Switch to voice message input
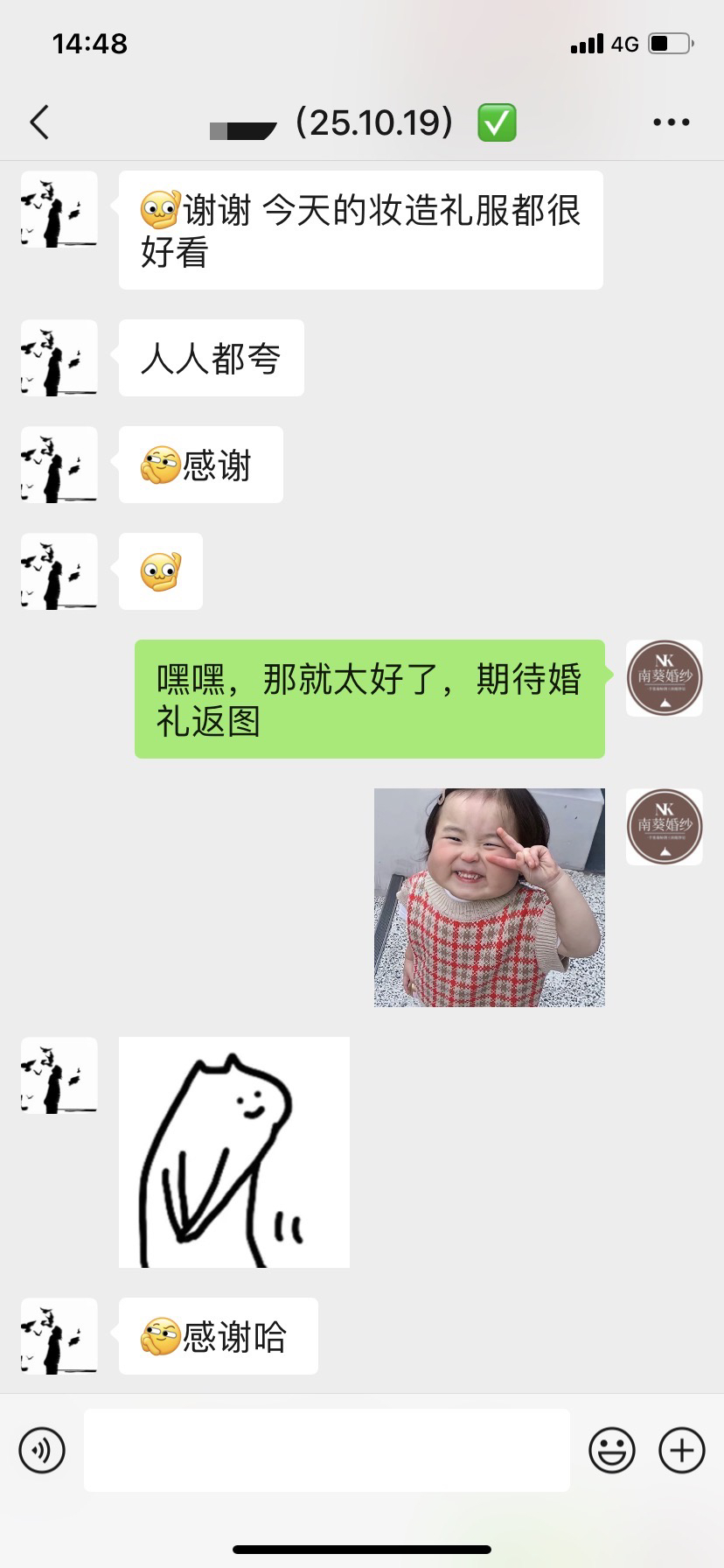Screen dimensions: 724x1568 [x=42, y=1450]
